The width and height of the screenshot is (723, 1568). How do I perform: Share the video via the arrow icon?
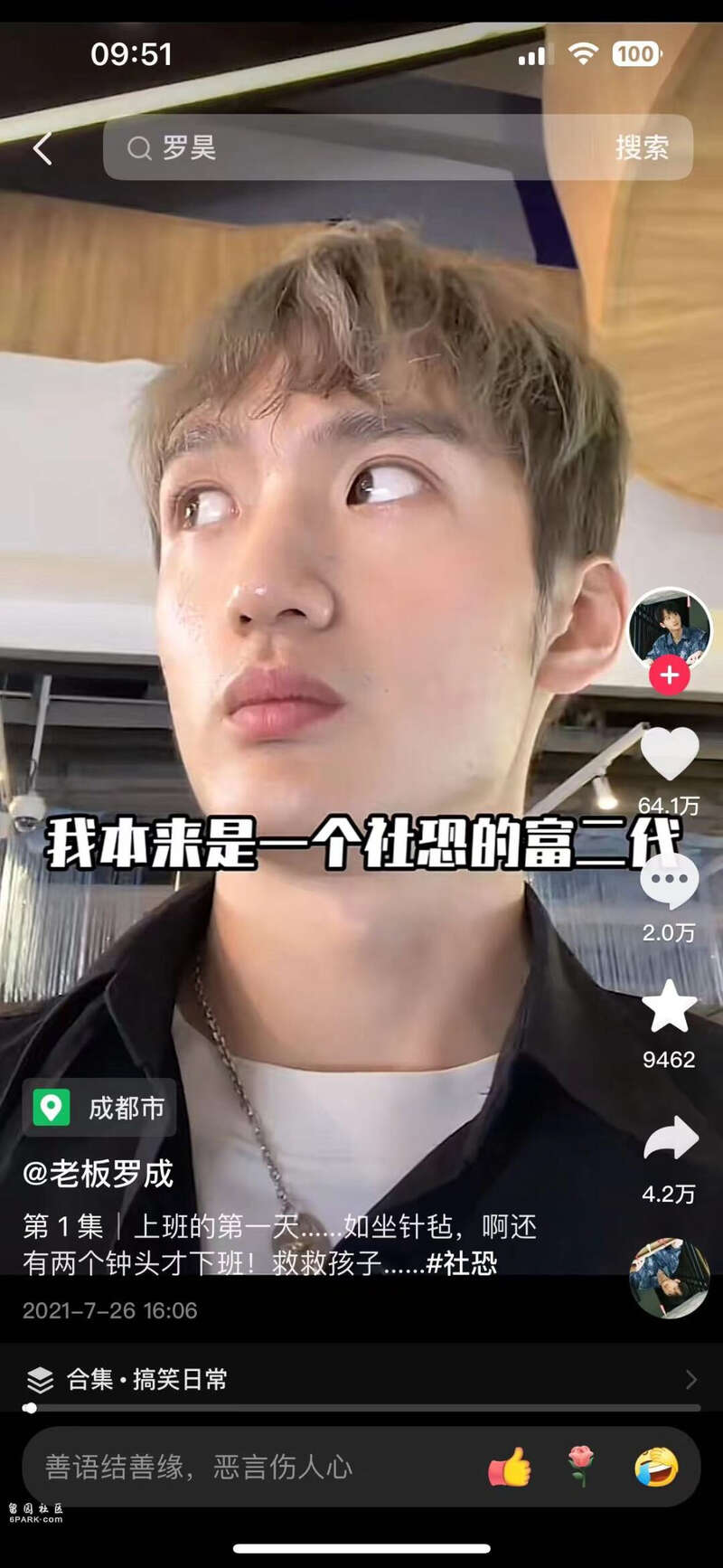coord(670,1139)
